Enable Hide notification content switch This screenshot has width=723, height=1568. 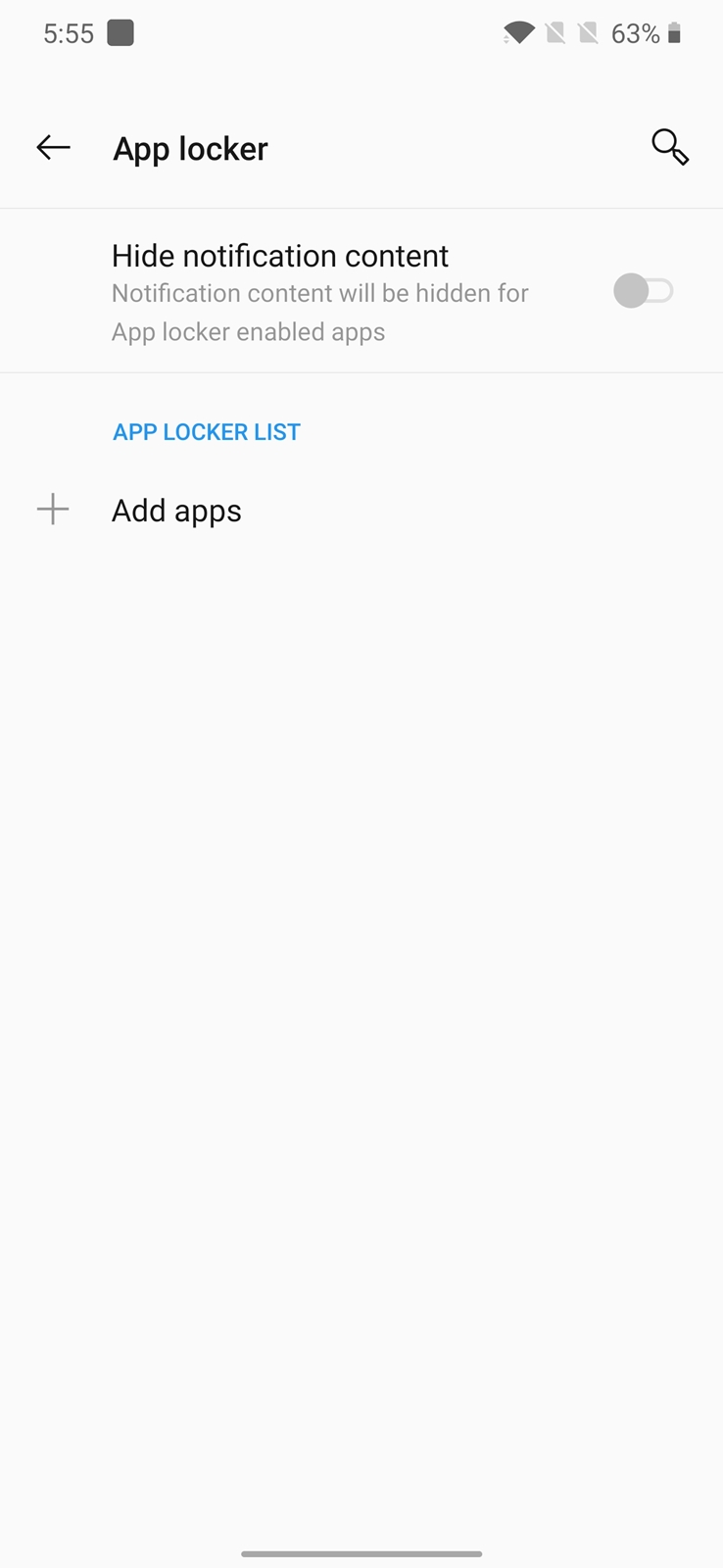coord(643,291)
